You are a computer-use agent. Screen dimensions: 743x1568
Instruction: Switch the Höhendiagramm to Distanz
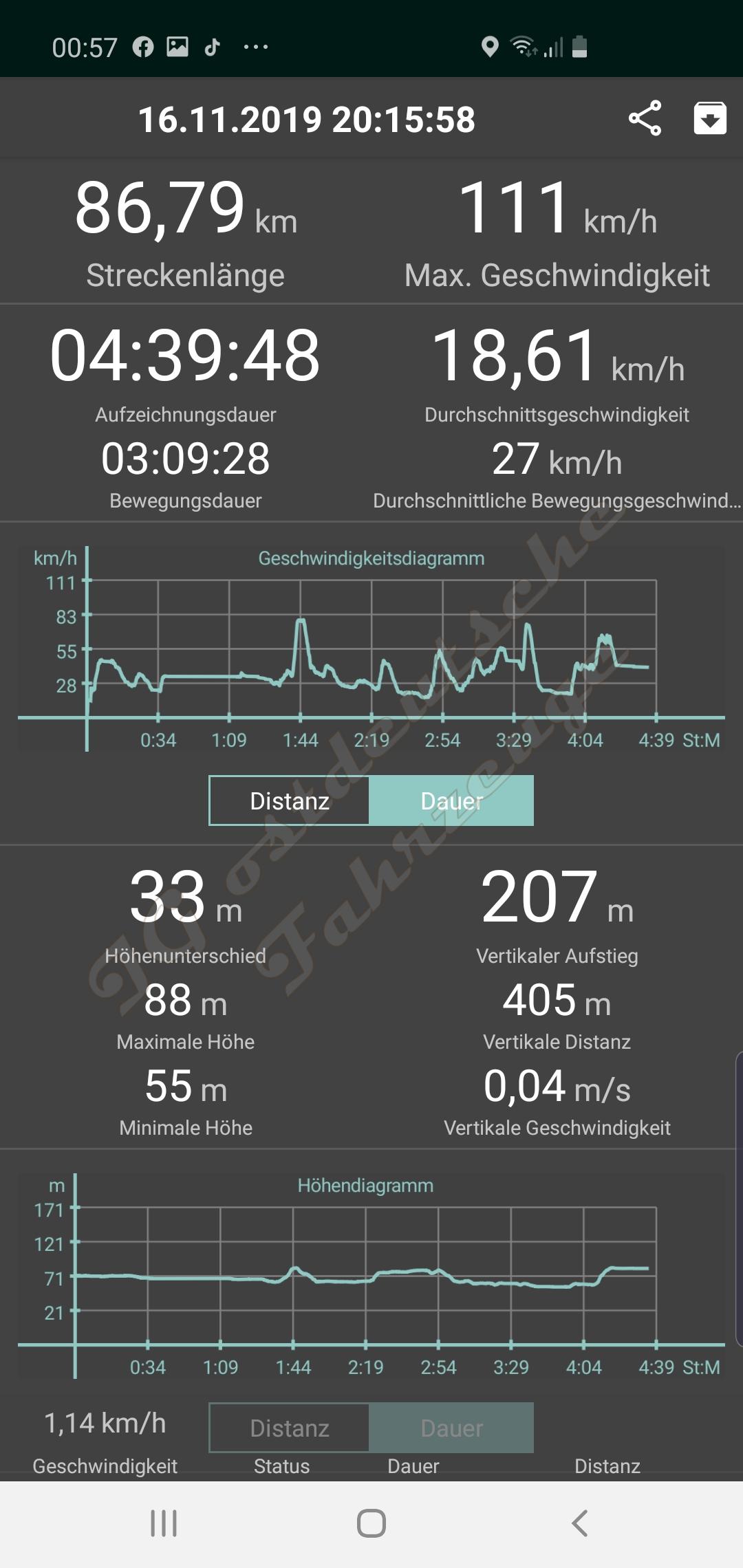click(290, 1428)
